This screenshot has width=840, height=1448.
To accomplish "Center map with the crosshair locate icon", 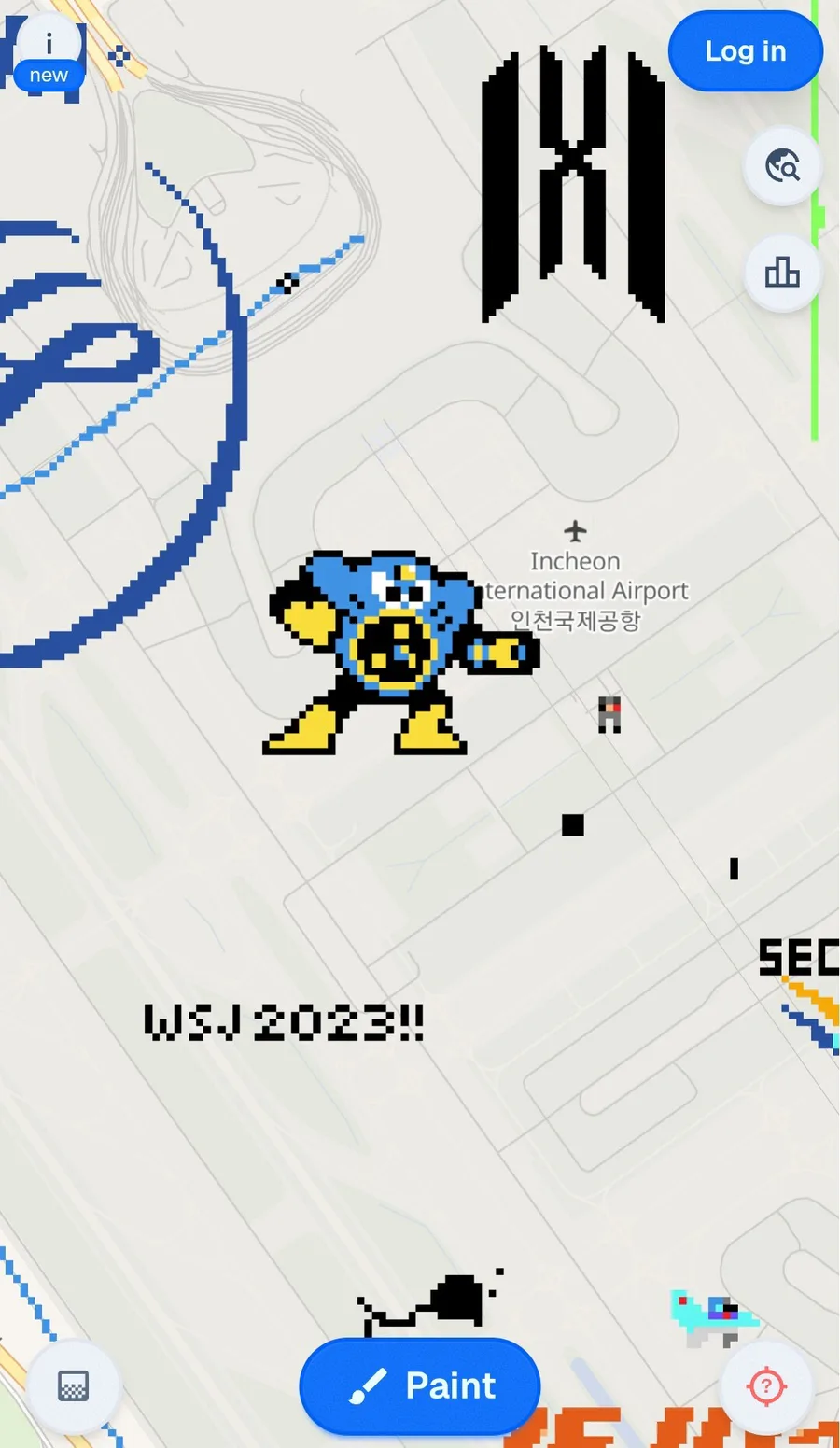I will (x=766, y=1385).
